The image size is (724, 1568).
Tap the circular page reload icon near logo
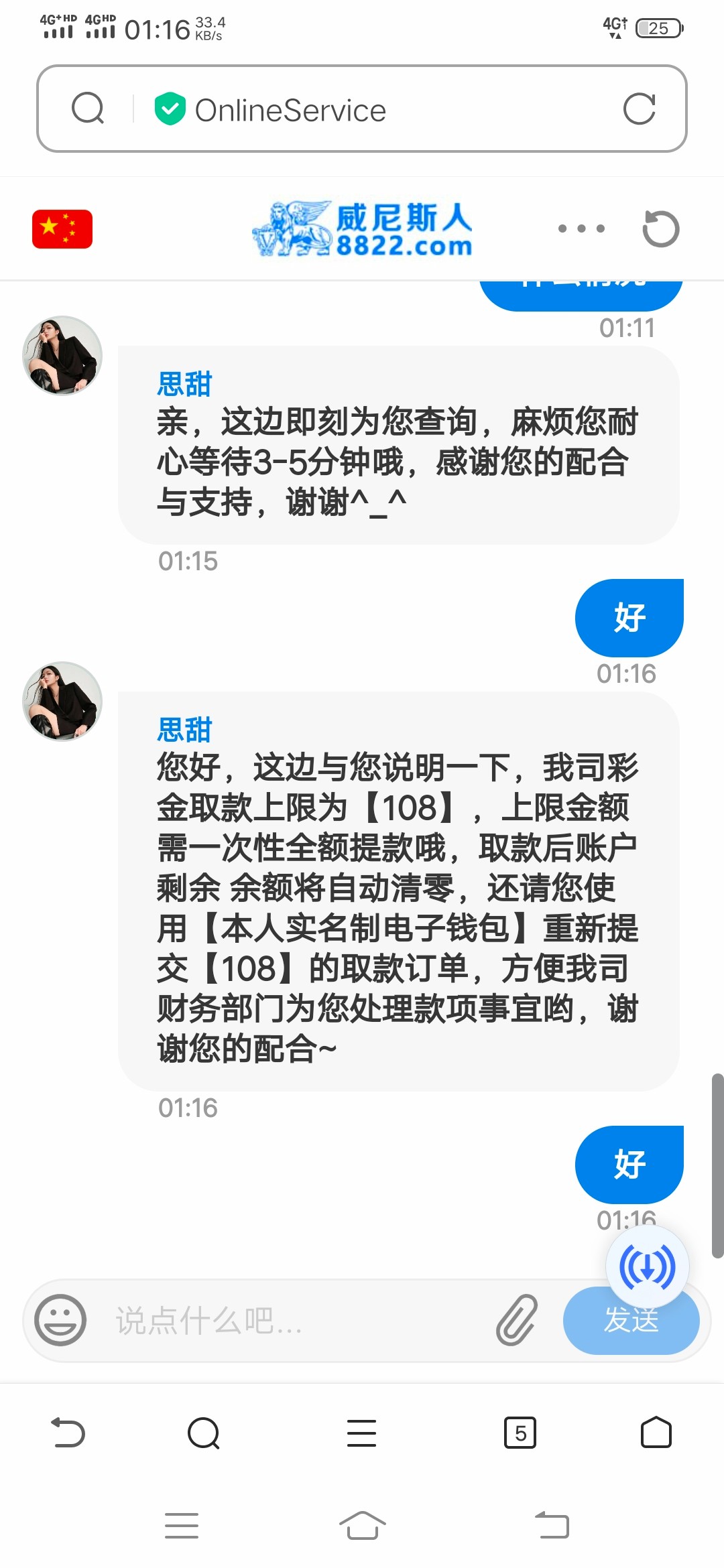click(661, 228)
